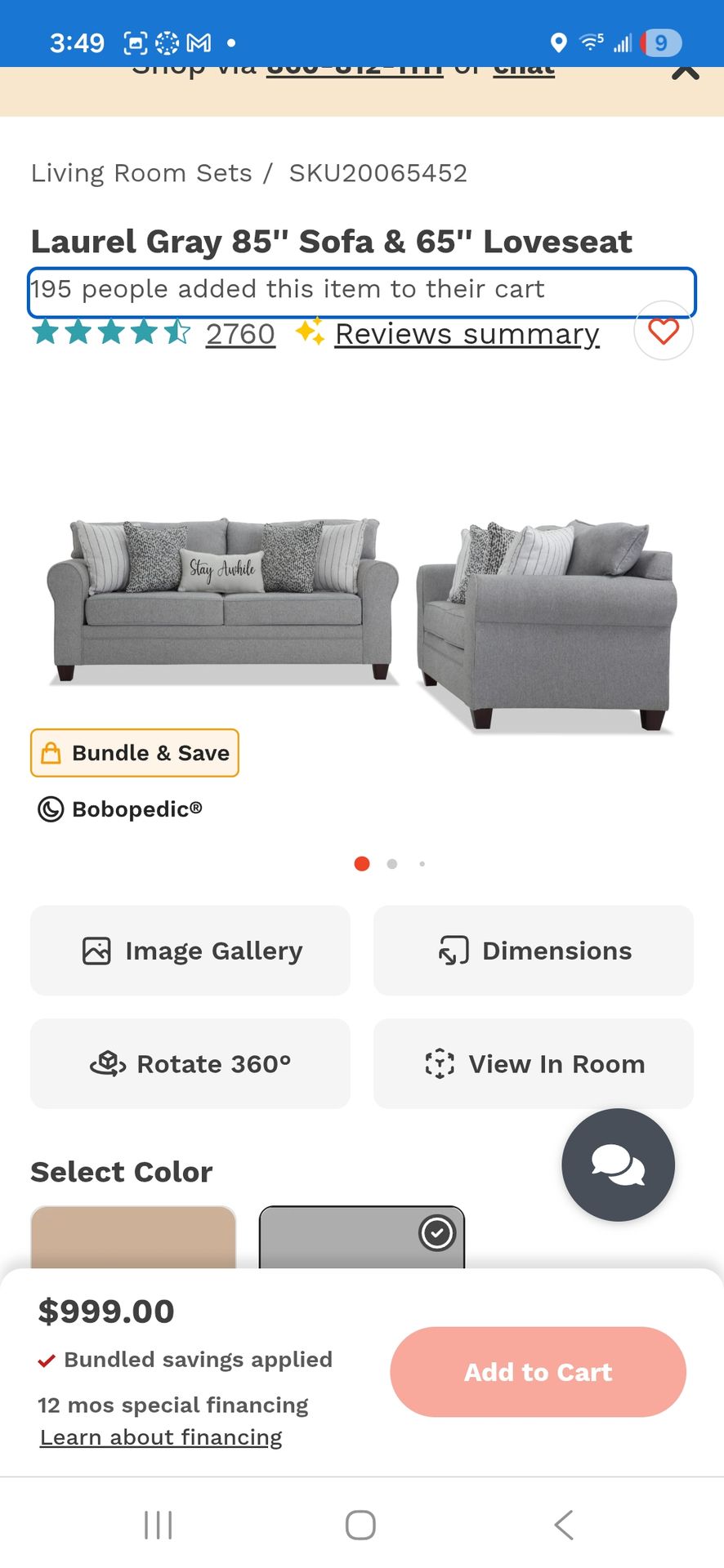Save sofa set to wishlist heart
The image size is (724, 1568).
663,332
